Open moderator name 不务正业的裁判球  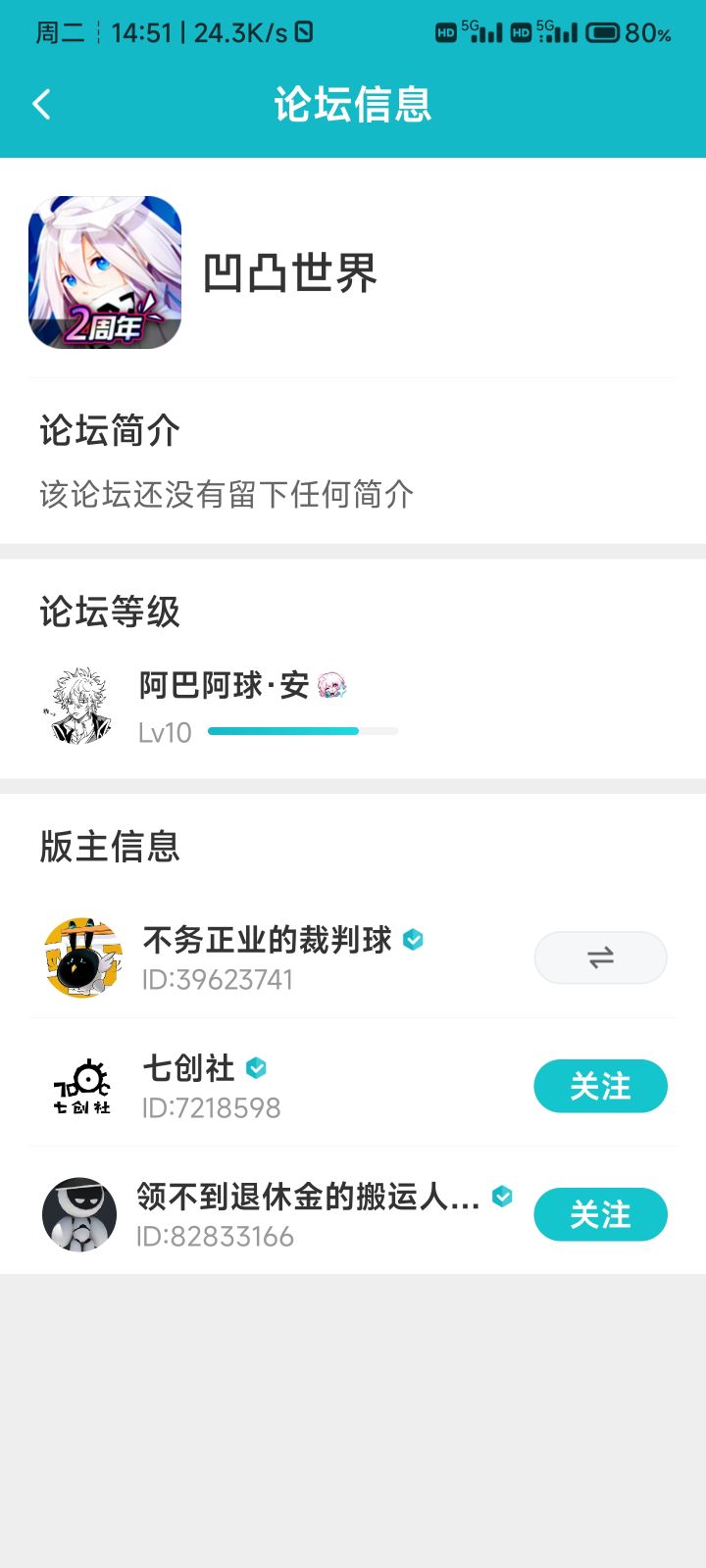pos(268,940)
